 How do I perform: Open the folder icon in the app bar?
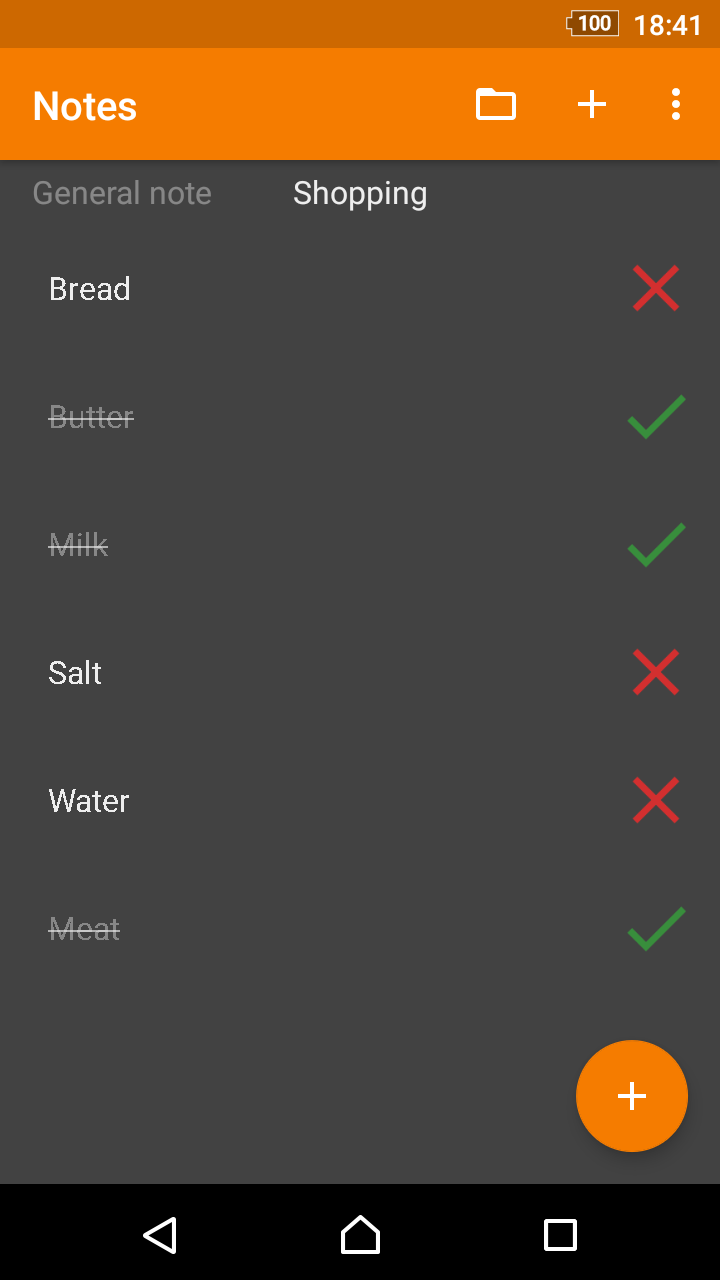pyautogui.click(x=495, y=104)
